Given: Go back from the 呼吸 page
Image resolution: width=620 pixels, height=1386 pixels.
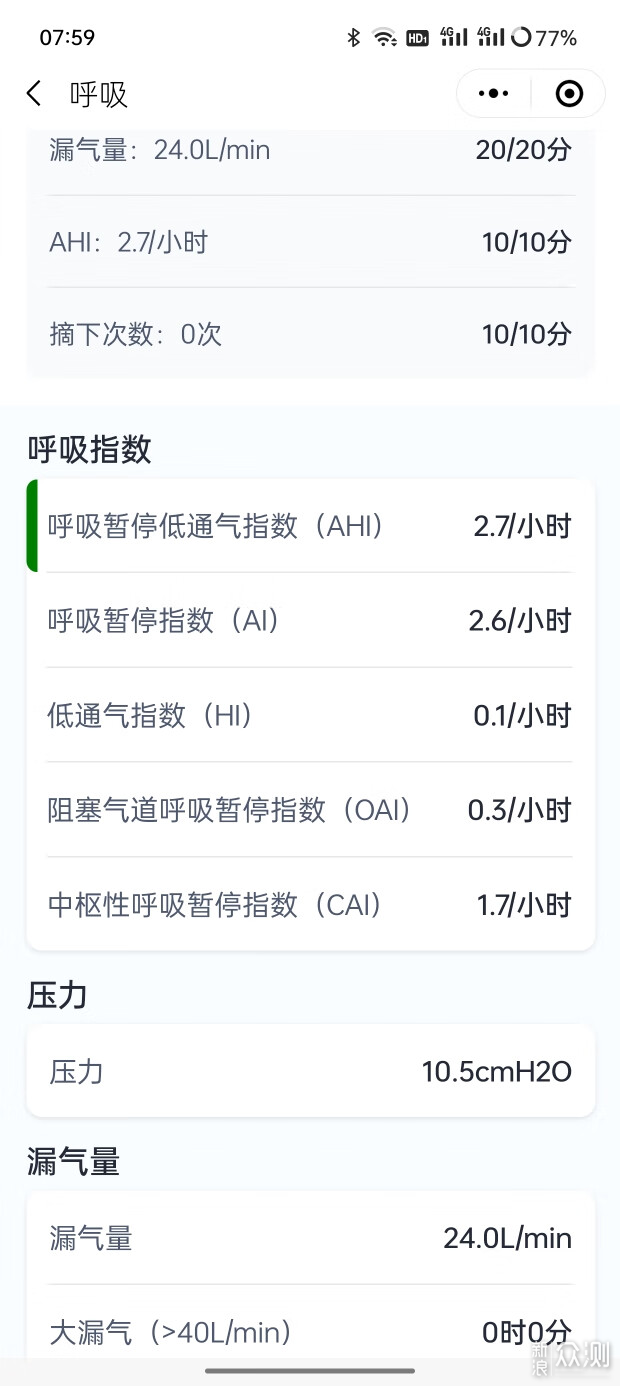Looking at the screenshot, I should 34,94.
